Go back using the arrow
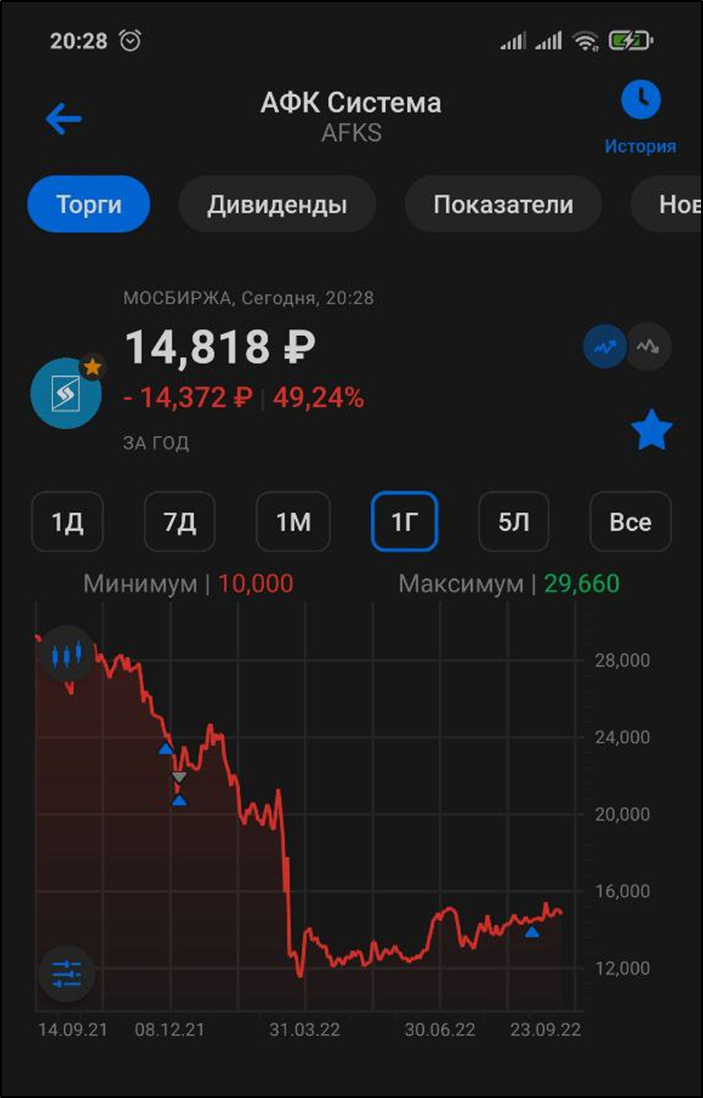Image resolution: width=703 pixels, height=1098 pixels. pyautogui.click(x=63, y=120)
